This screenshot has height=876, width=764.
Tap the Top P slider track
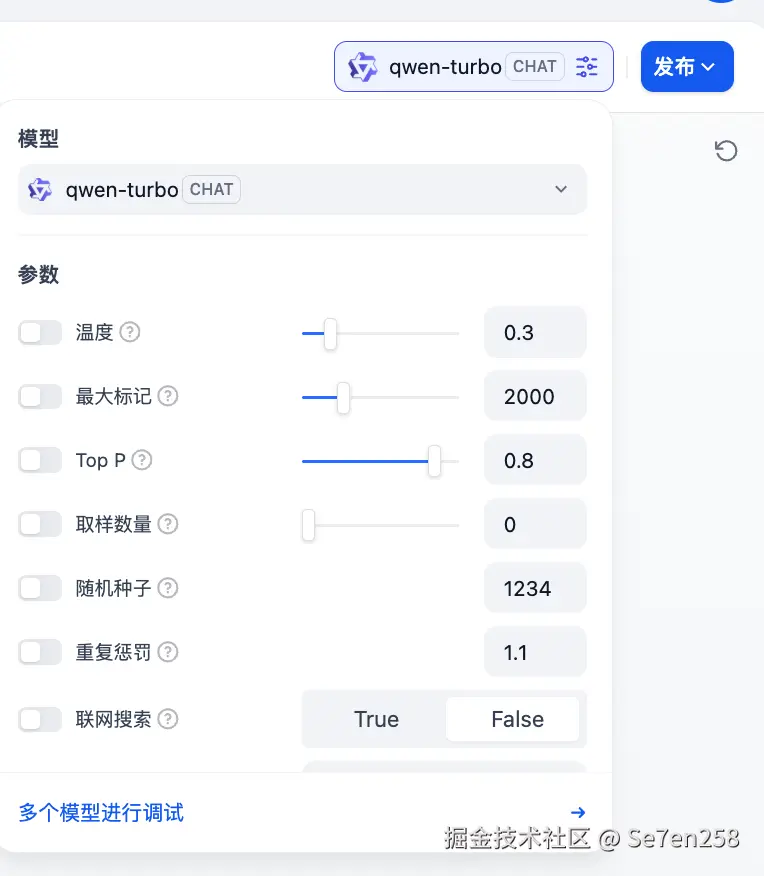click(380, 461)
